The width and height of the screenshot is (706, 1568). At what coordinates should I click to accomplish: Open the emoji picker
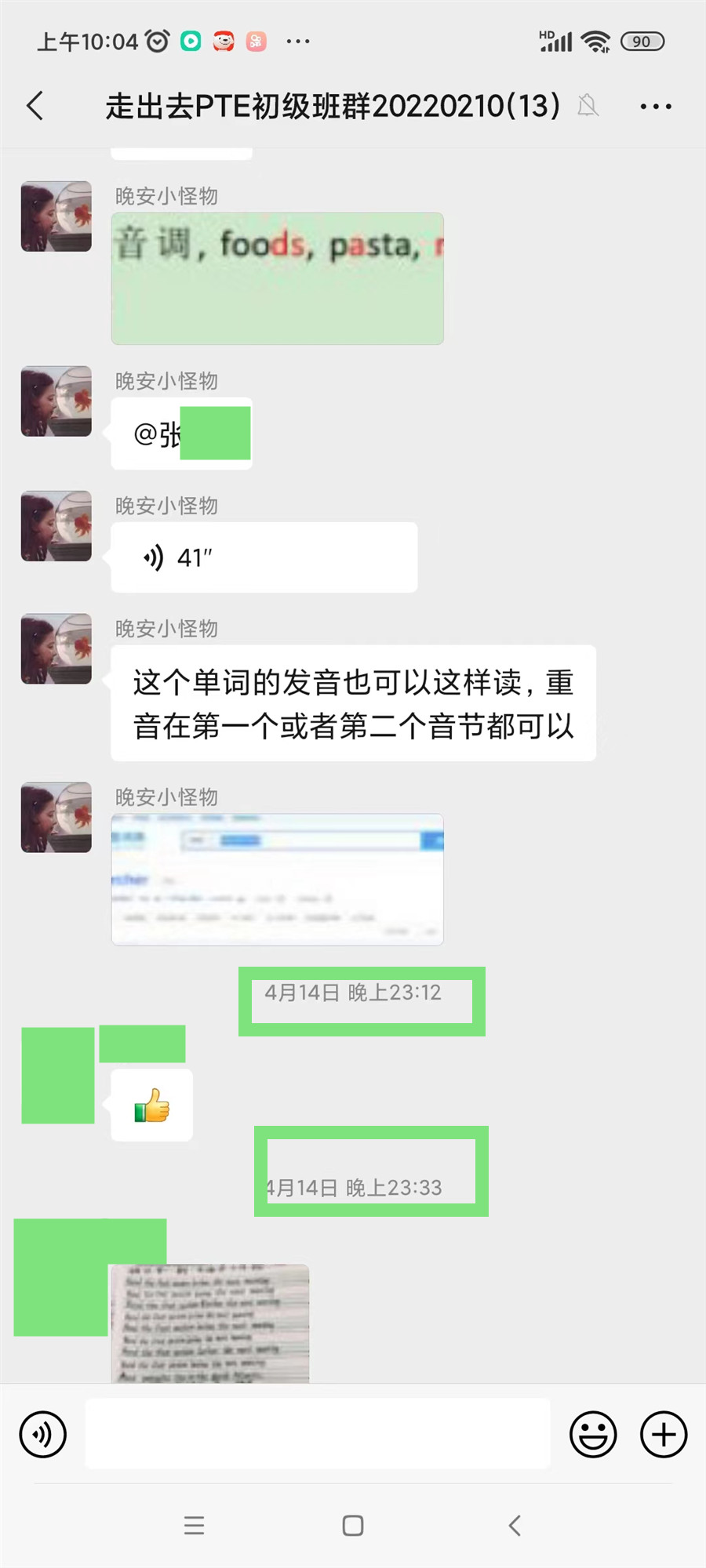click(593, 1434)
